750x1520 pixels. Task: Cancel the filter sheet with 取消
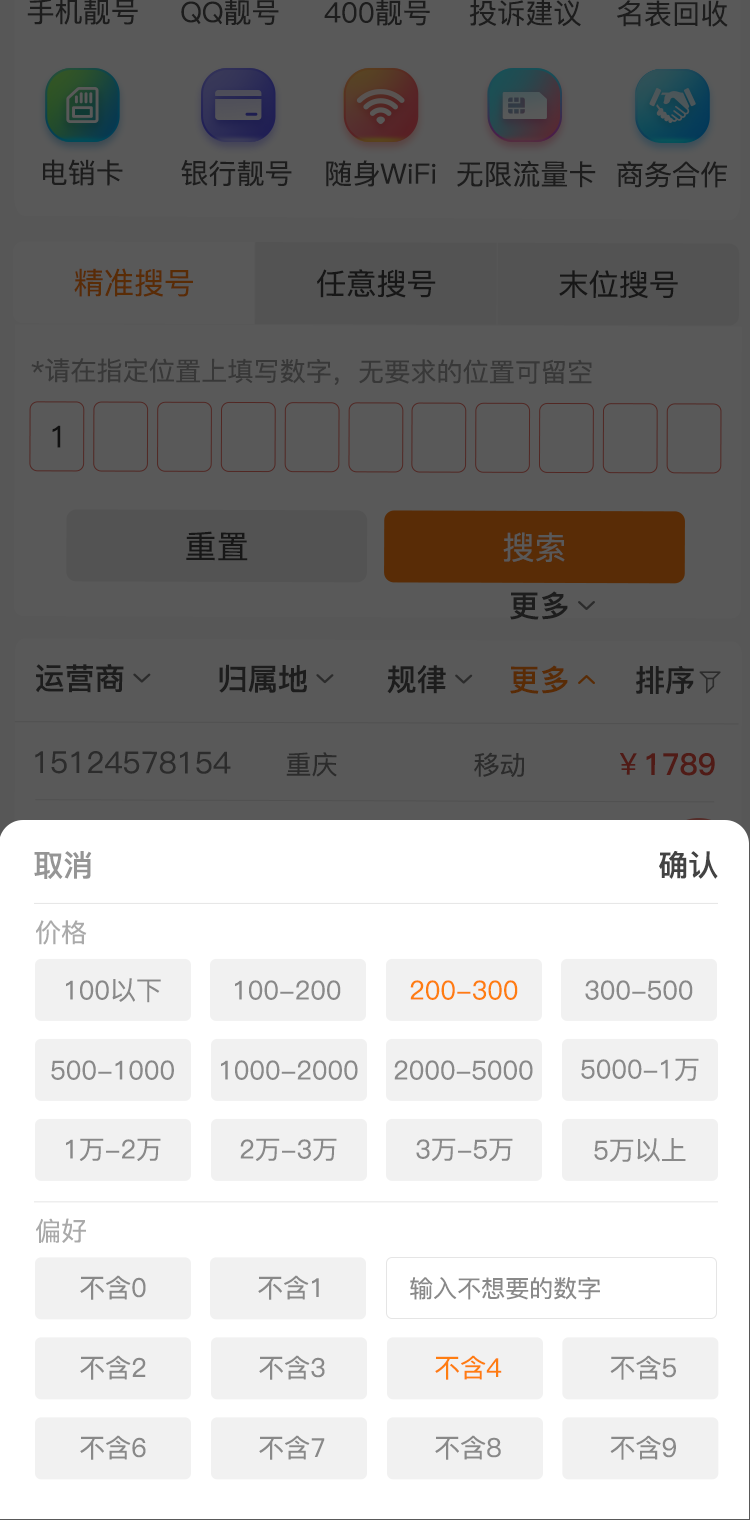tap(63, 865)
